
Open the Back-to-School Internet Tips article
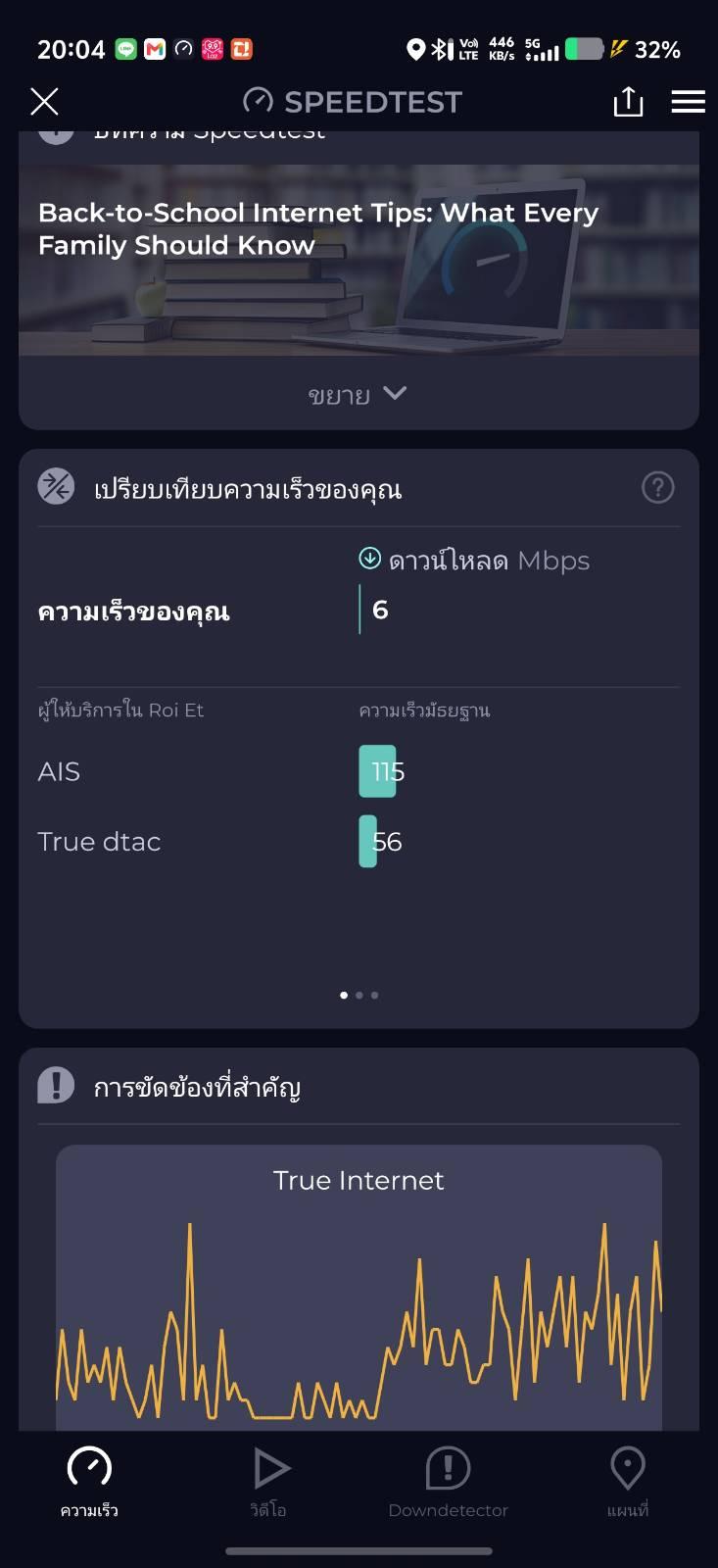(359, 260)
